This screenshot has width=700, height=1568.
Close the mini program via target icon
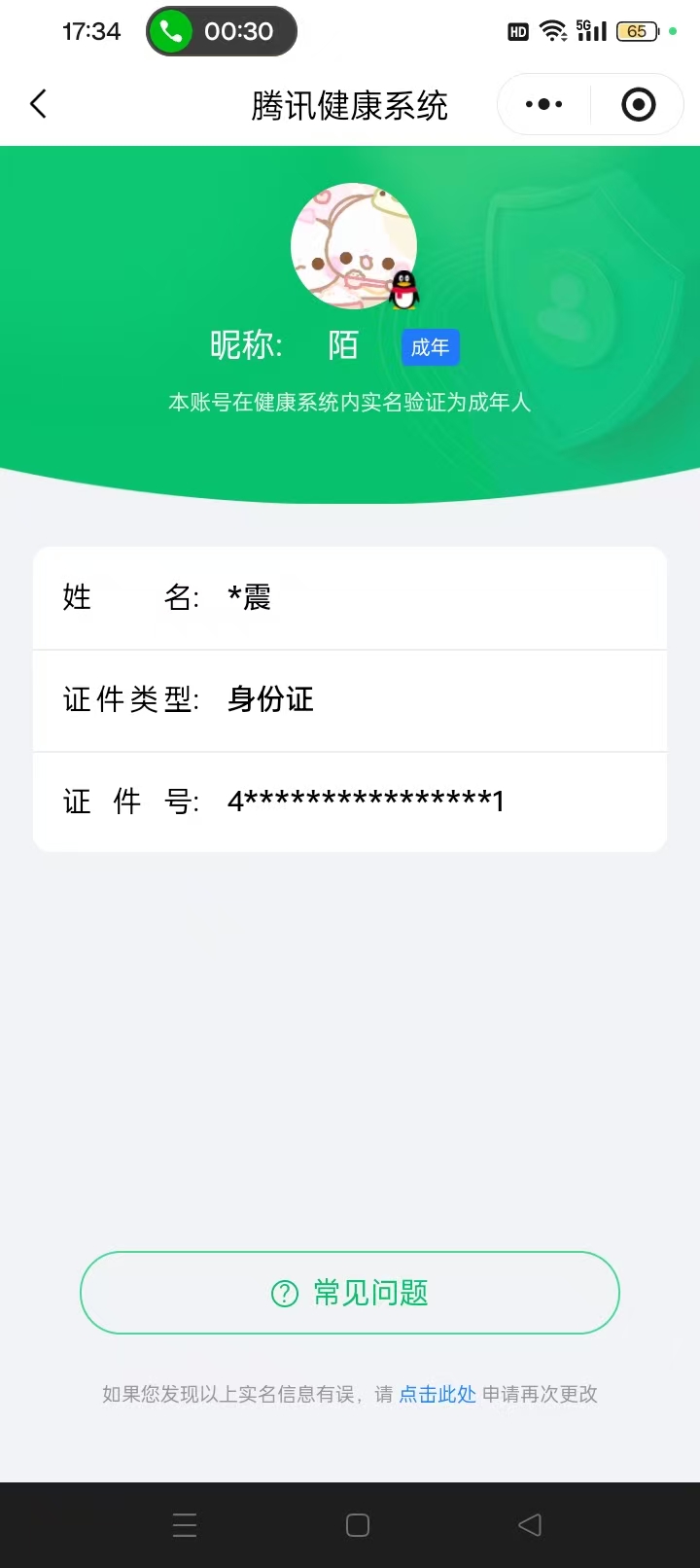click(638, 104)
